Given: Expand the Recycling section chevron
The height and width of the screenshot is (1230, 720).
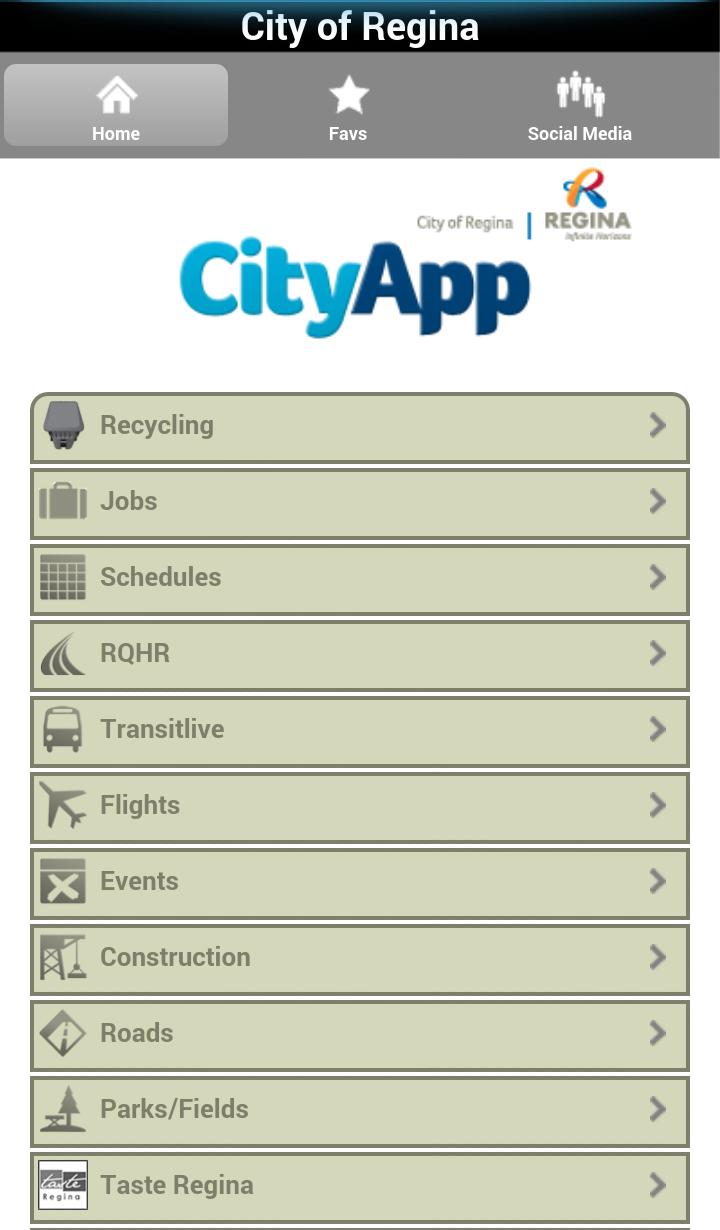Looking at the screenshot, I should coord(658,424).
